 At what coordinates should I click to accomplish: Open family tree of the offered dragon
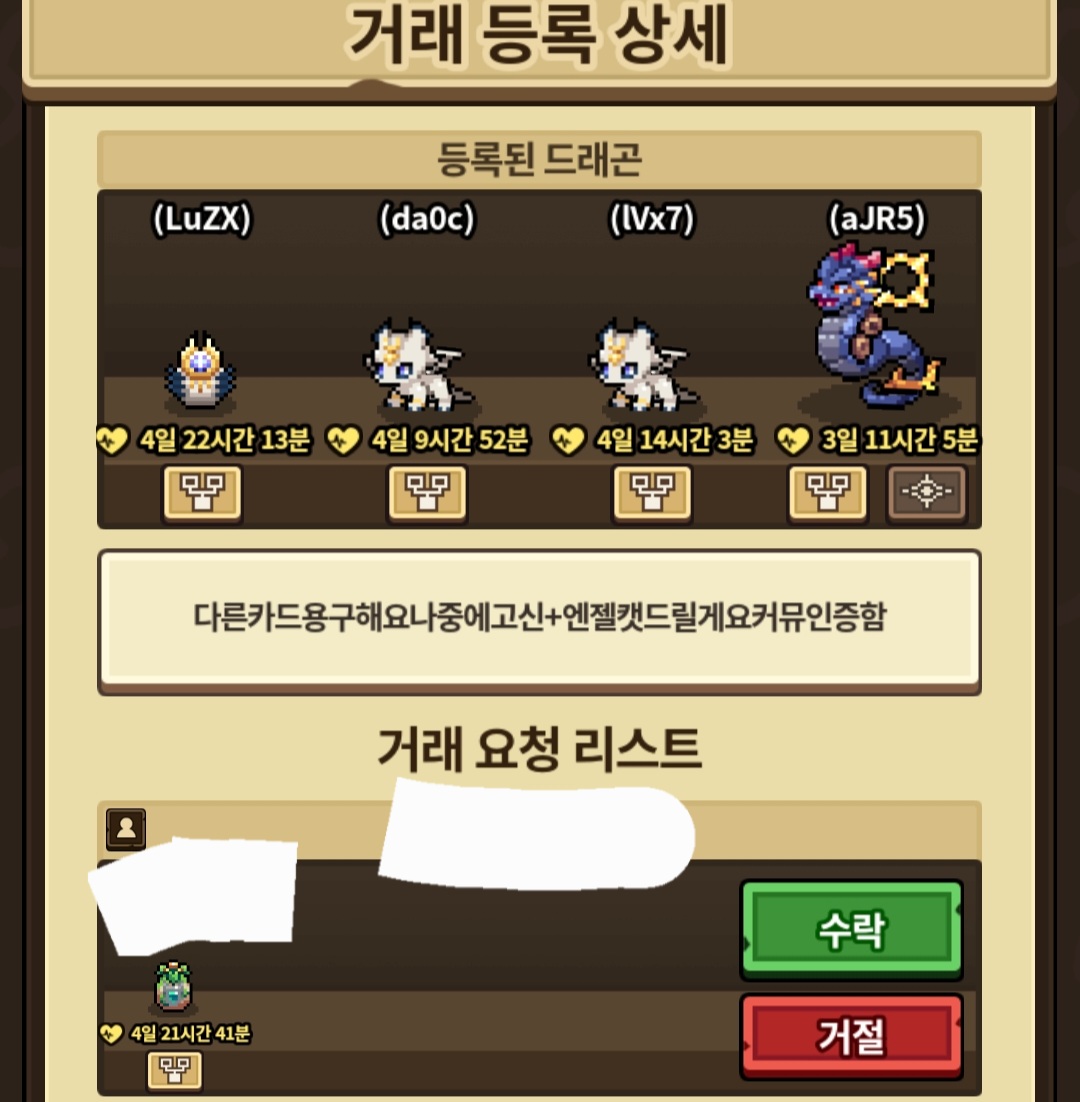click(174, 1070)
